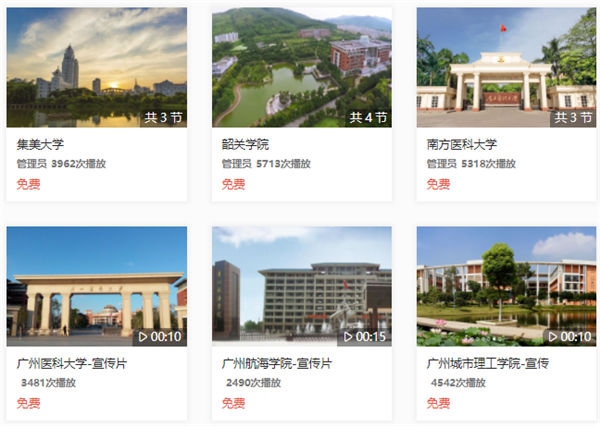600x426 pixels.
Task: Play the 广州医科大学-宣传片 video
Action: (x=96, y=286)
